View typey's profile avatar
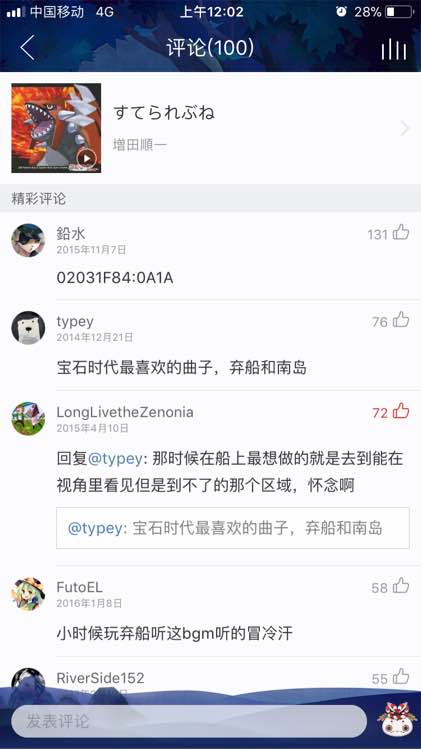Image resolution: width=421 pixels, height=750 pixels. 28,328
